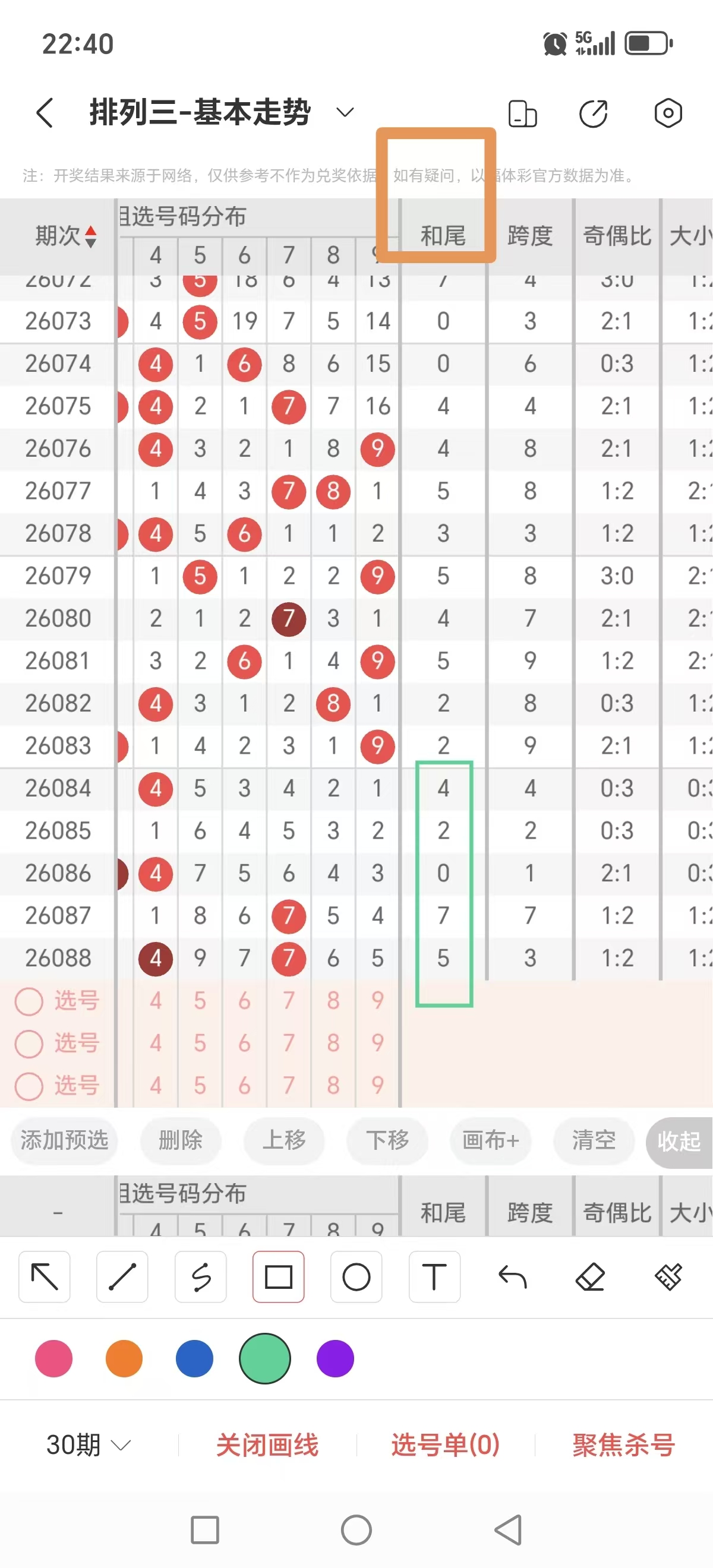Select the straight line drawing tool

coord(122,1276)
